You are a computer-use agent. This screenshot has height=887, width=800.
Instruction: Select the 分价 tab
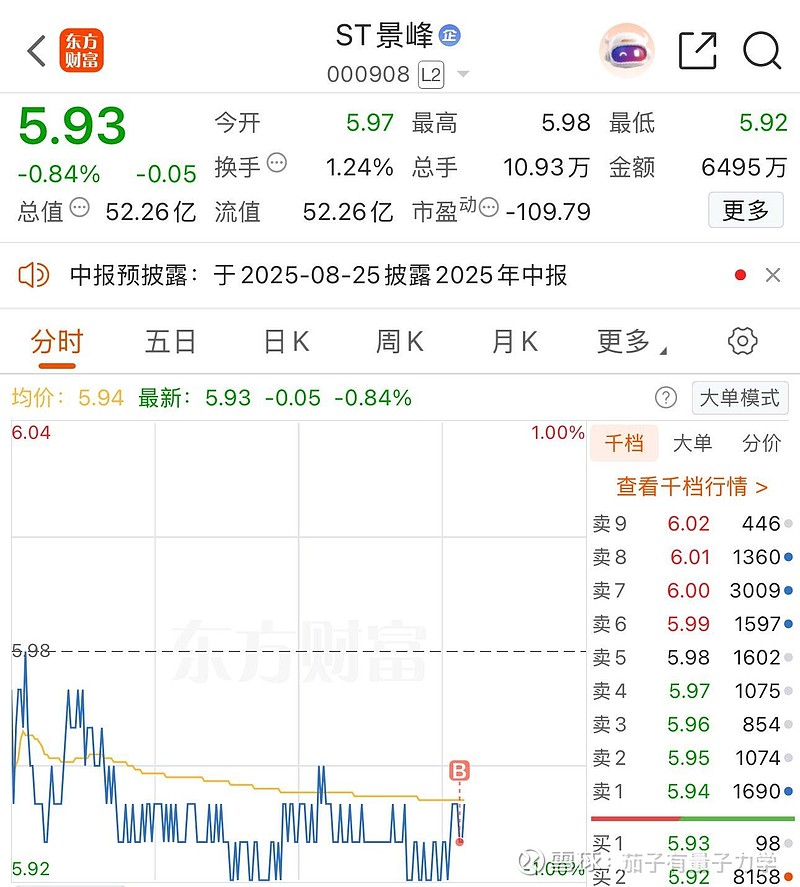(761, 444)
